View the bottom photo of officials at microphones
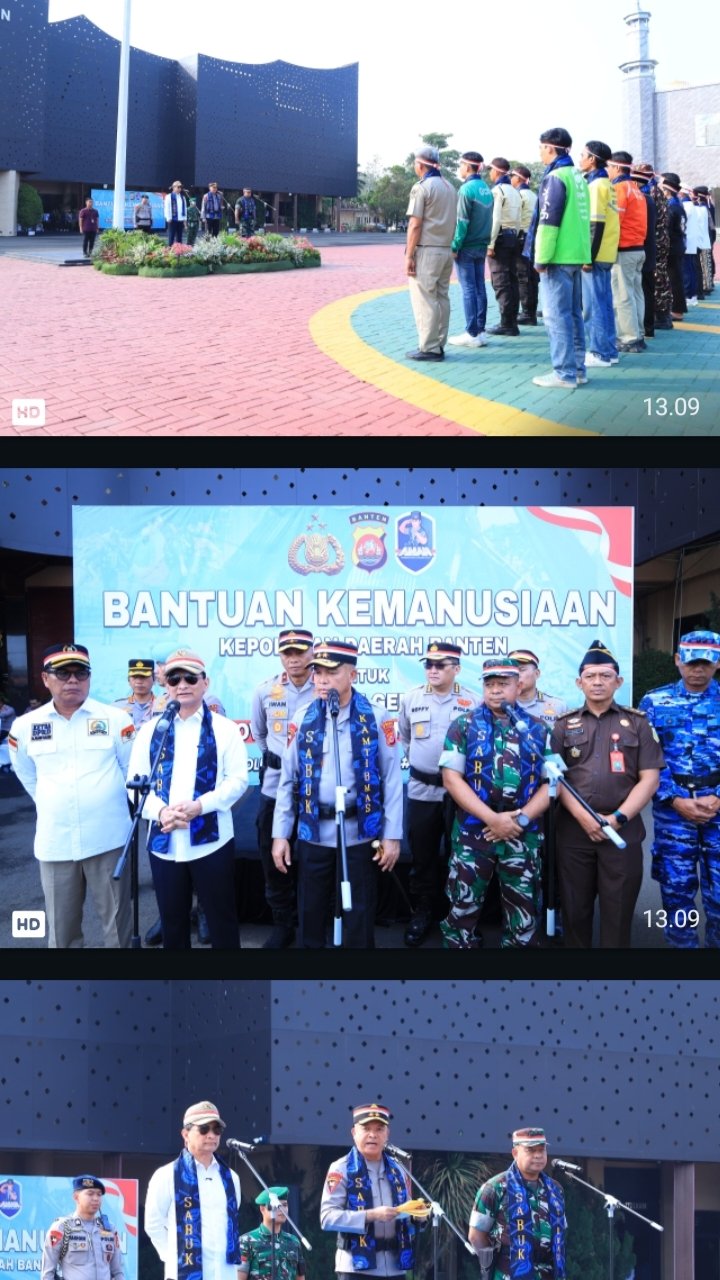 (x=360, y=1130)
